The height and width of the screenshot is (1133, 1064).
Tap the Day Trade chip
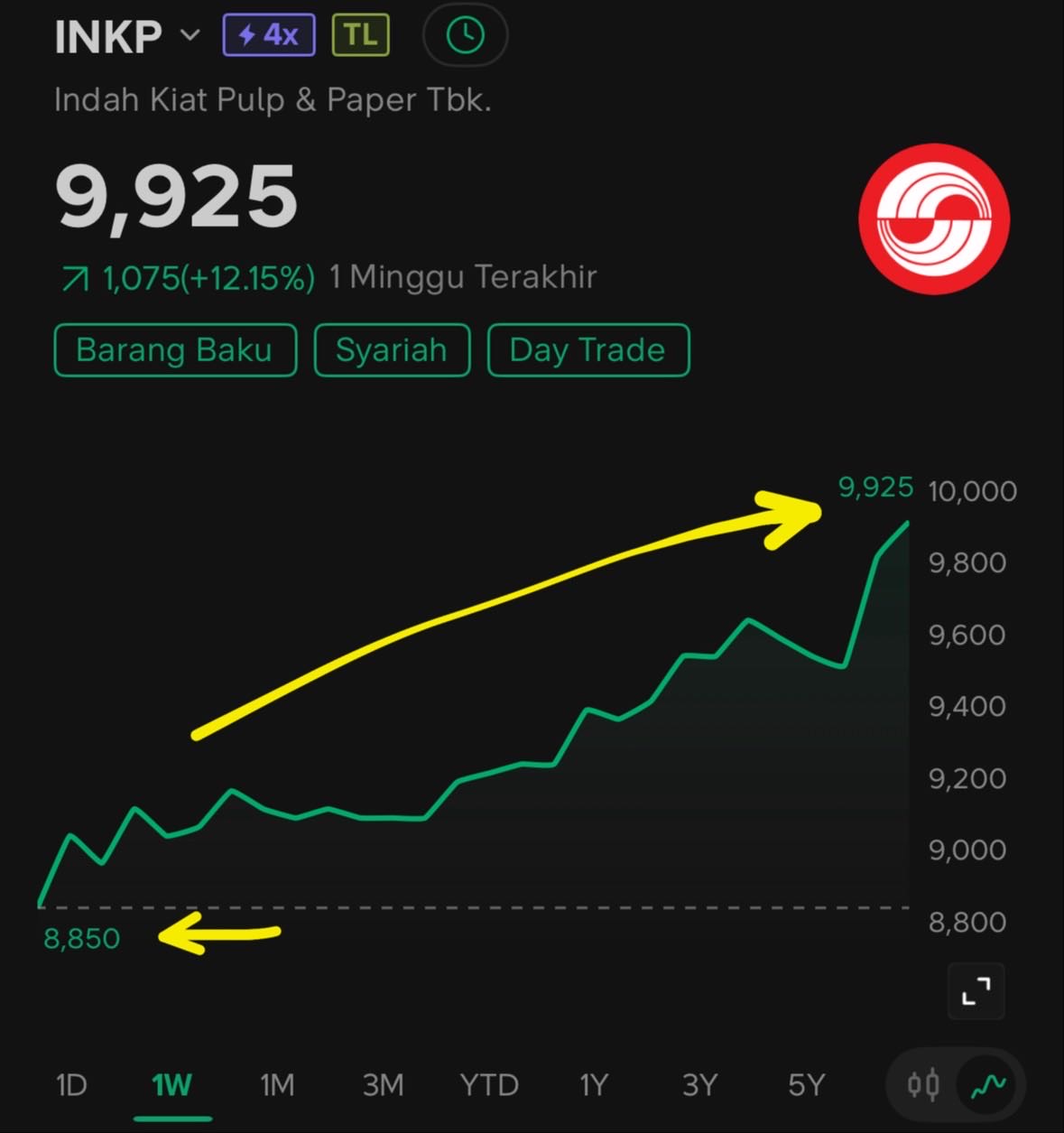coord(588,350)
